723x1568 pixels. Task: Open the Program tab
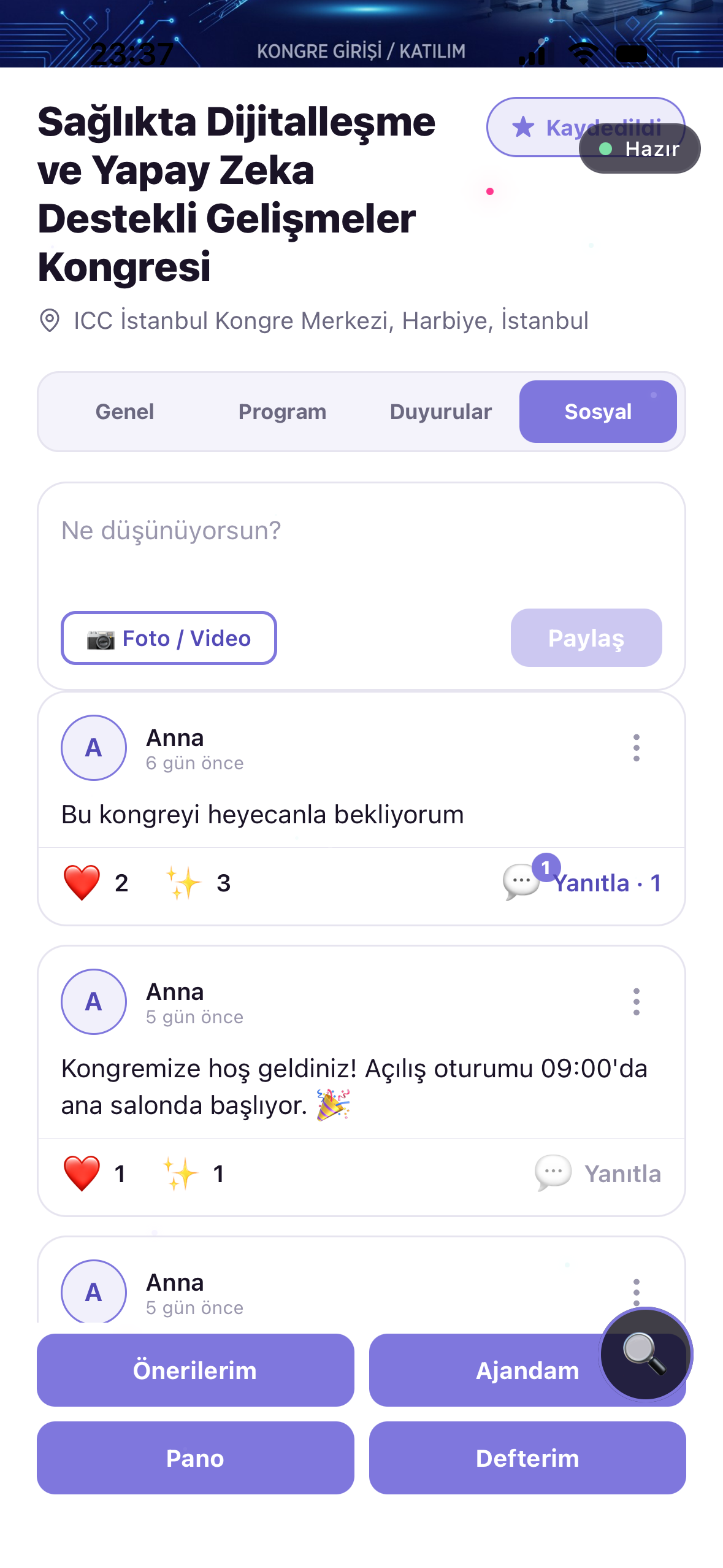pos(282,412)
